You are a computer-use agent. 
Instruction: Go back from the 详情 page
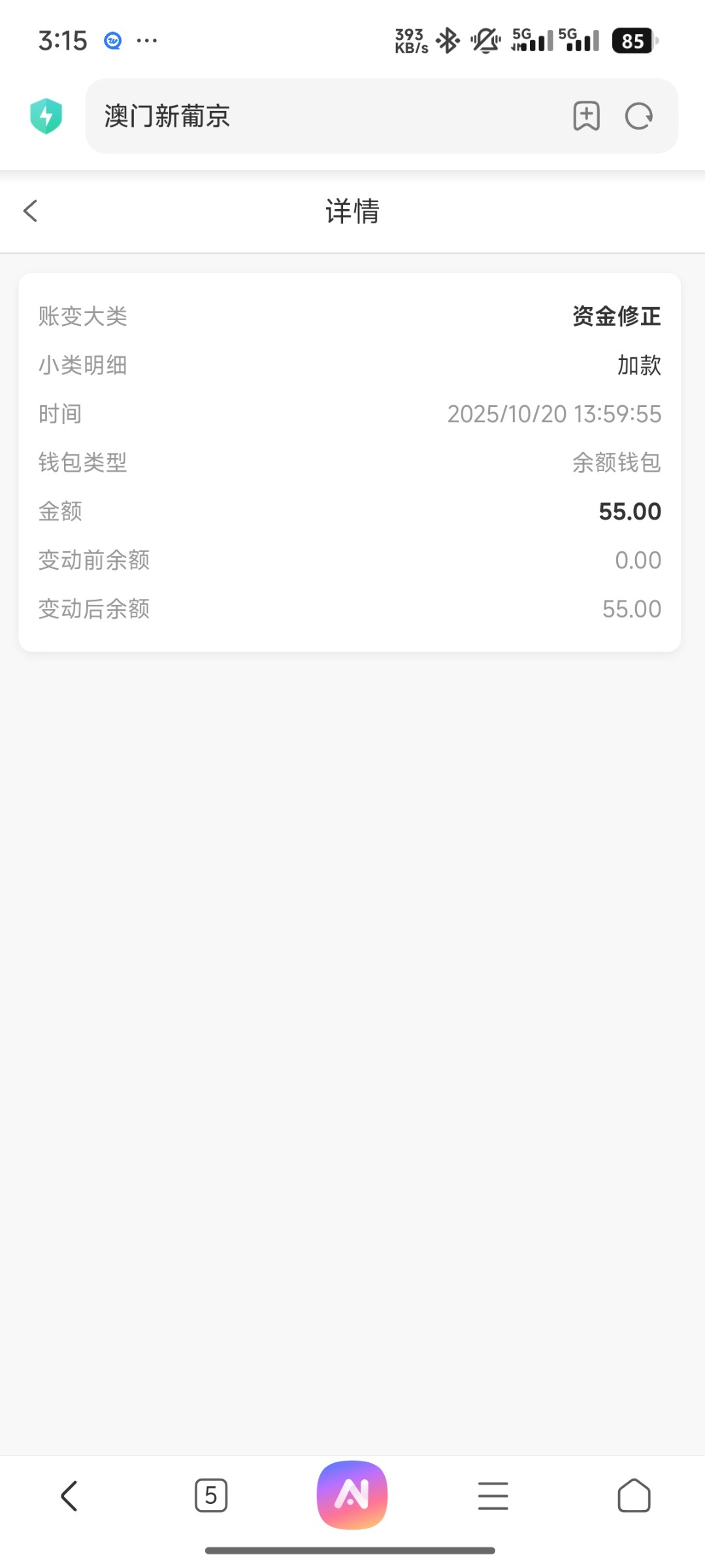pyautogui.click(x=31, y=211)
